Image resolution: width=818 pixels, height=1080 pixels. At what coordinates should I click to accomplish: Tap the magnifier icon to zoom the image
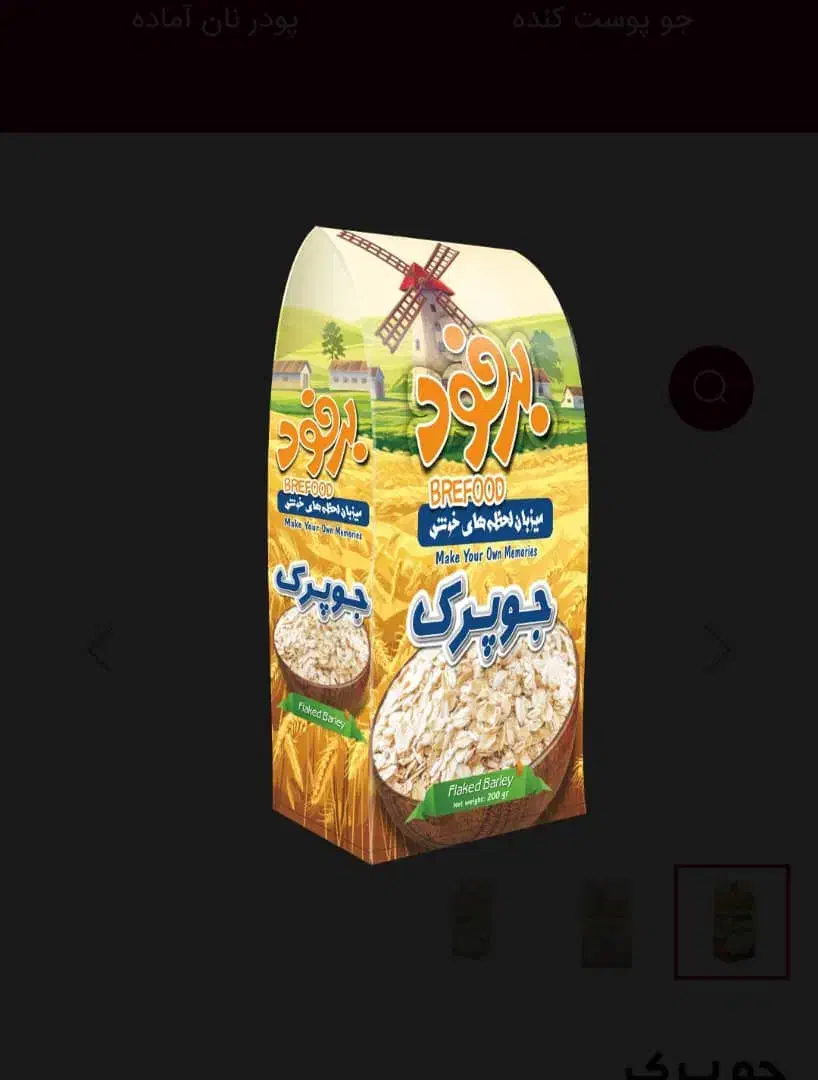(x=710, y=388)
